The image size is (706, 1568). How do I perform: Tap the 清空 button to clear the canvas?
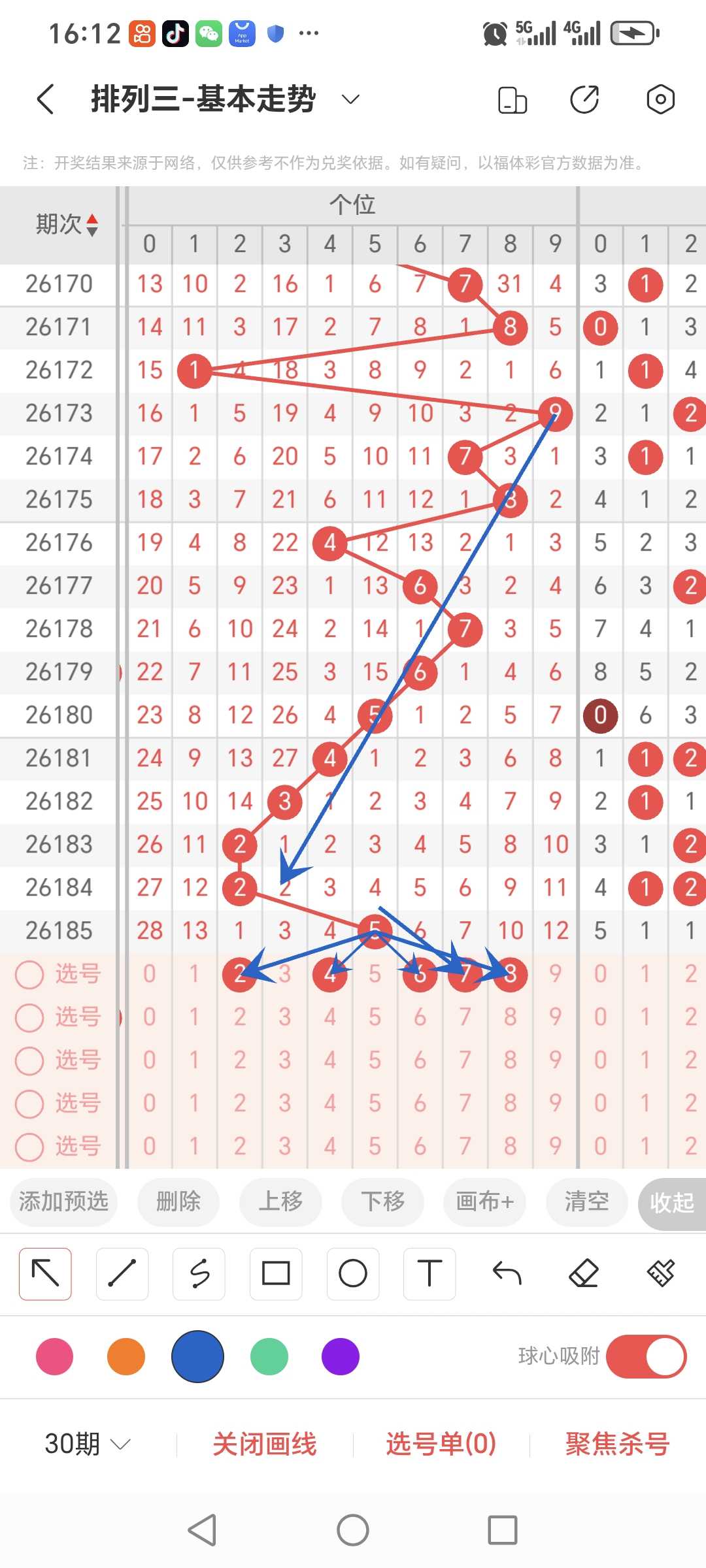pyautogui.click(x=586, y=1201)
